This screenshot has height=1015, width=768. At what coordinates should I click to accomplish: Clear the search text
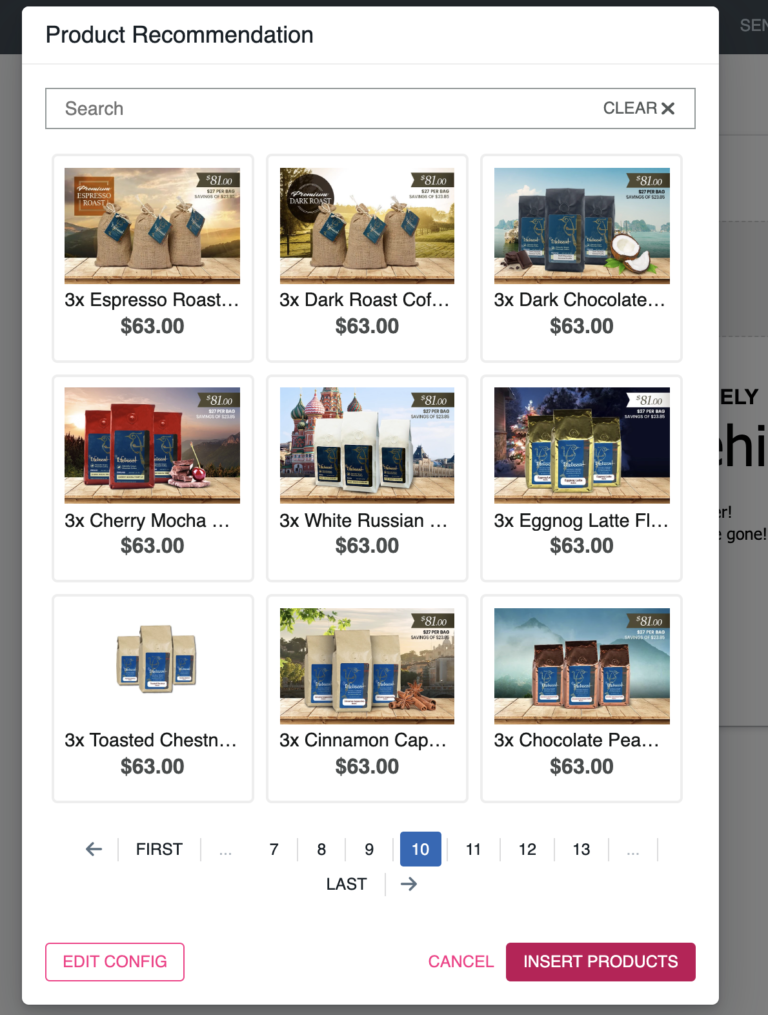639,108
